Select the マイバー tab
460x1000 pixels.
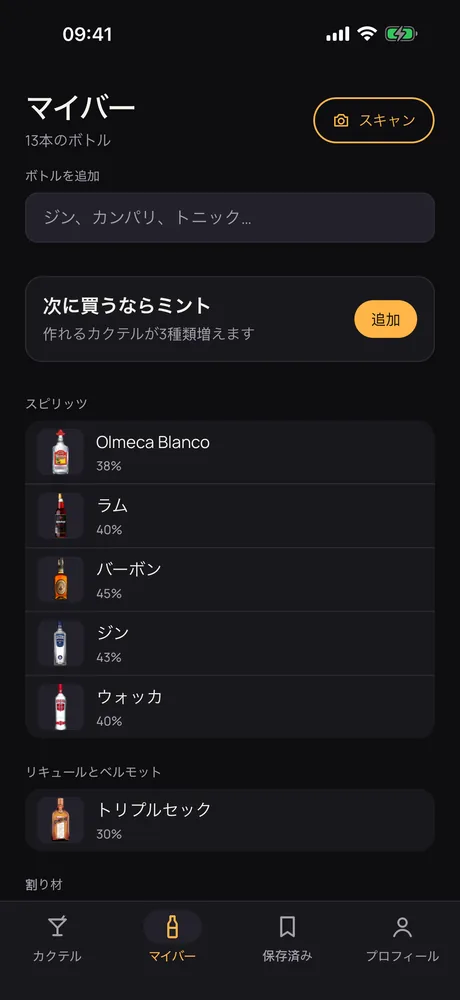172,939
